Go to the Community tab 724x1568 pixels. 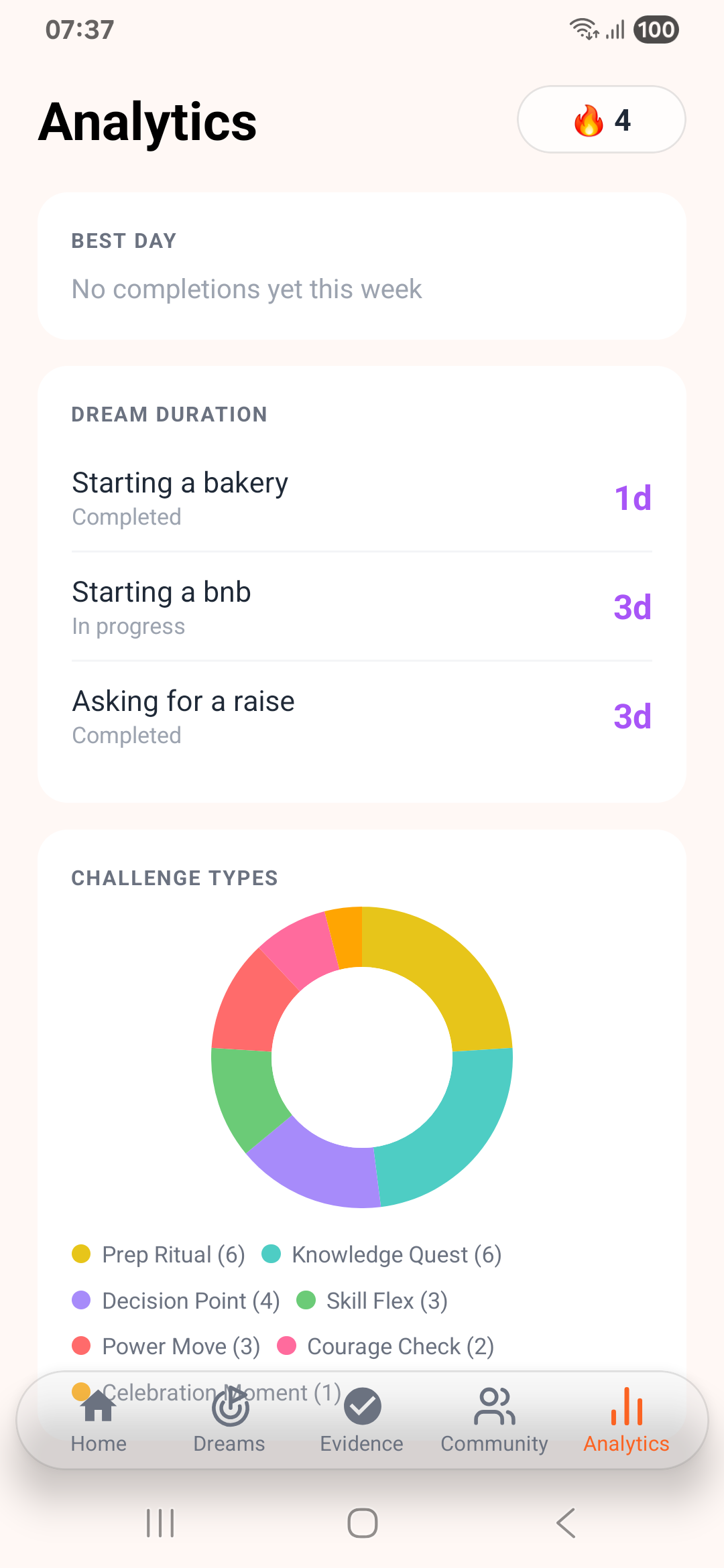(x=494, y=1421)
